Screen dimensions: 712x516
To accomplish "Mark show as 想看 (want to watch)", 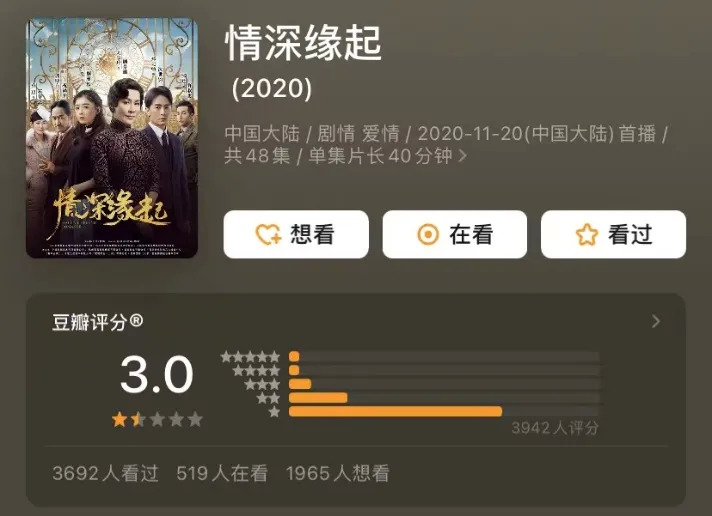I will click(296, 234).
